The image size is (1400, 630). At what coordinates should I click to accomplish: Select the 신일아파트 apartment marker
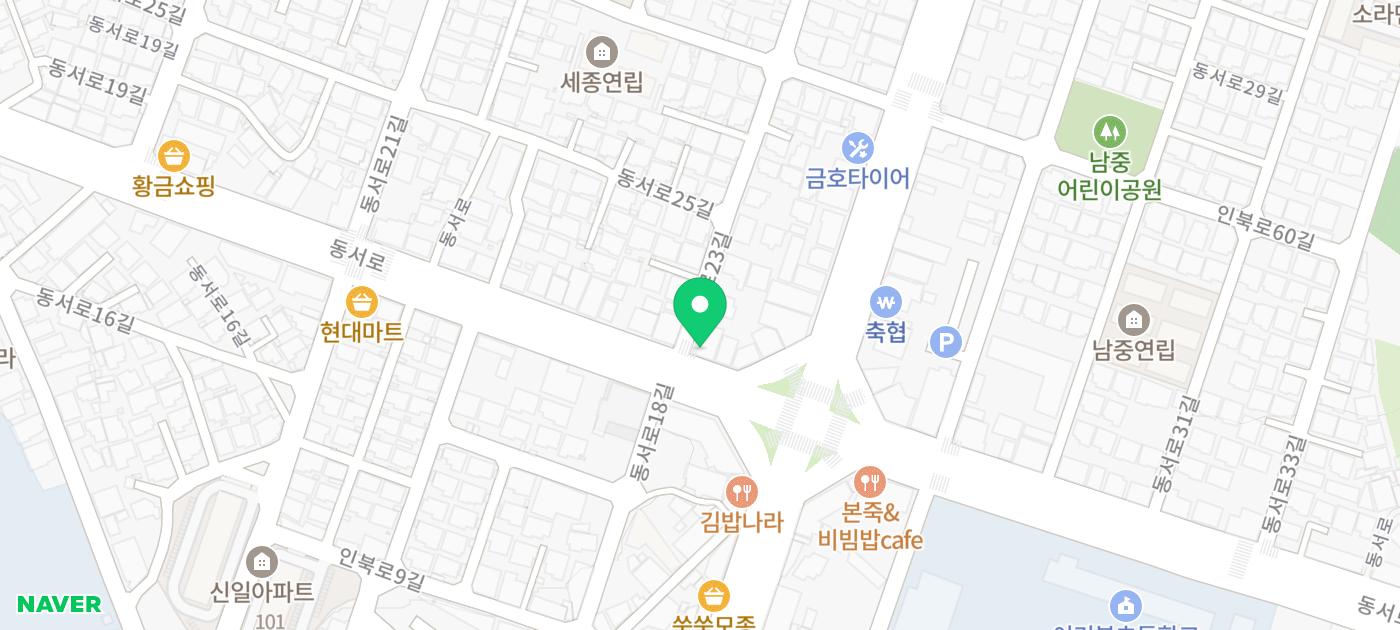[262, 561]
